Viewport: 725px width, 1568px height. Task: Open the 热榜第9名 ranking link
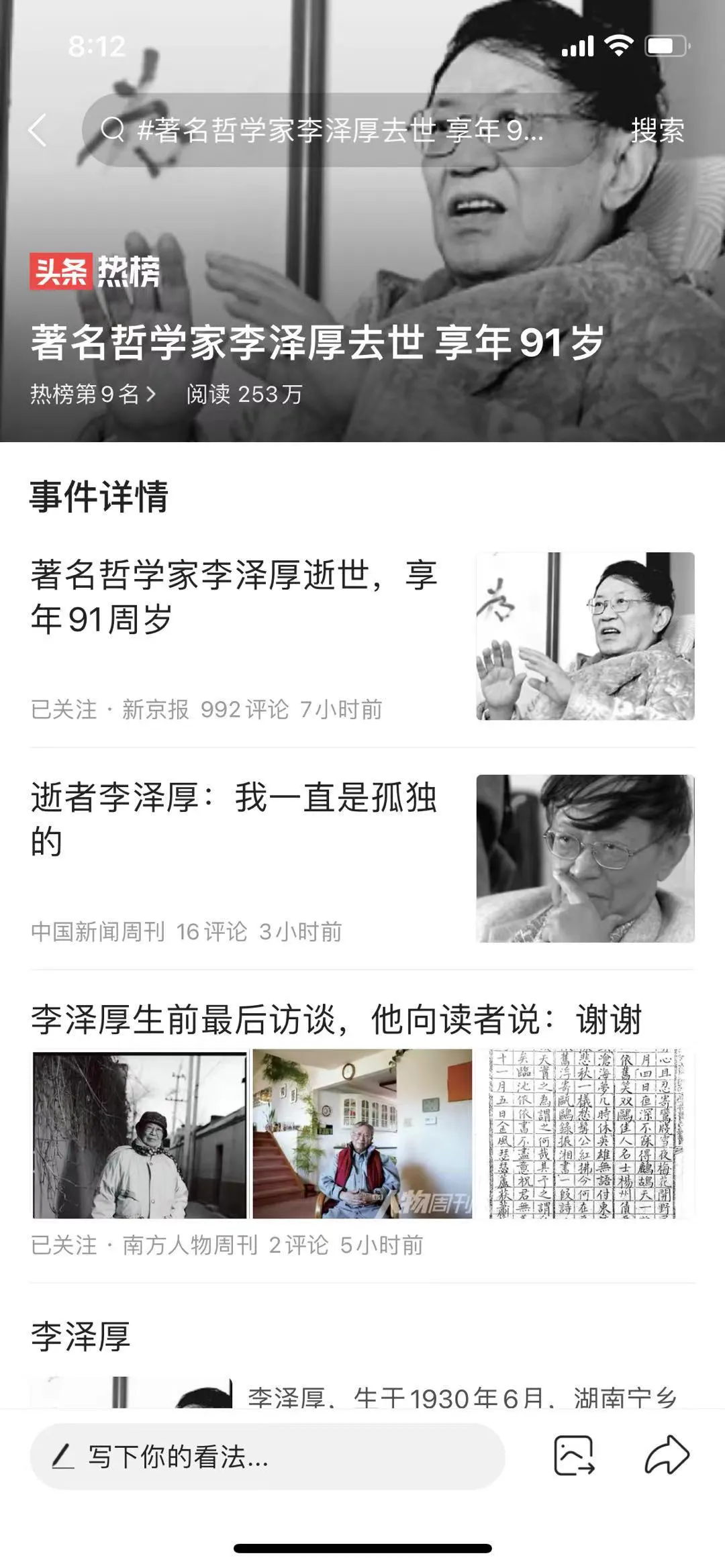point(93,394)
